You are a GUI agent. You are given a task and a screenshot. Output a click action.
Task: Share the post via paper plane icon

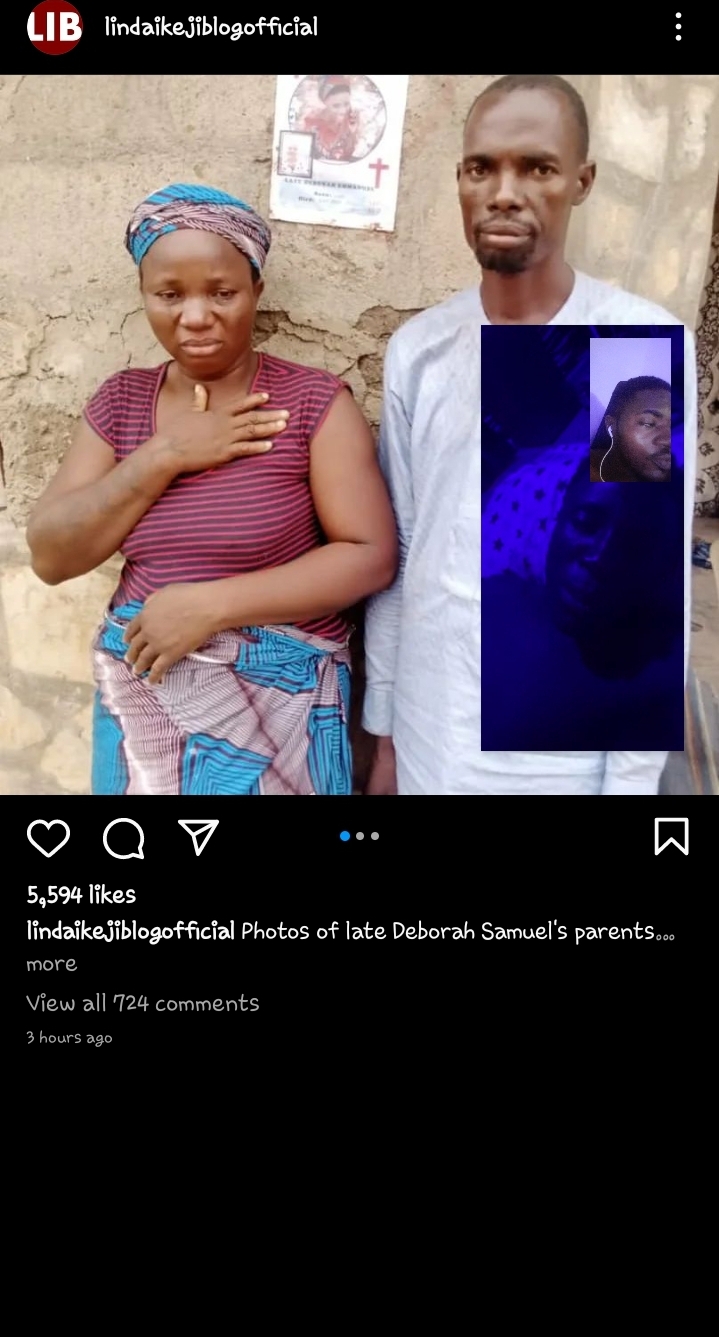click(198, 837)
